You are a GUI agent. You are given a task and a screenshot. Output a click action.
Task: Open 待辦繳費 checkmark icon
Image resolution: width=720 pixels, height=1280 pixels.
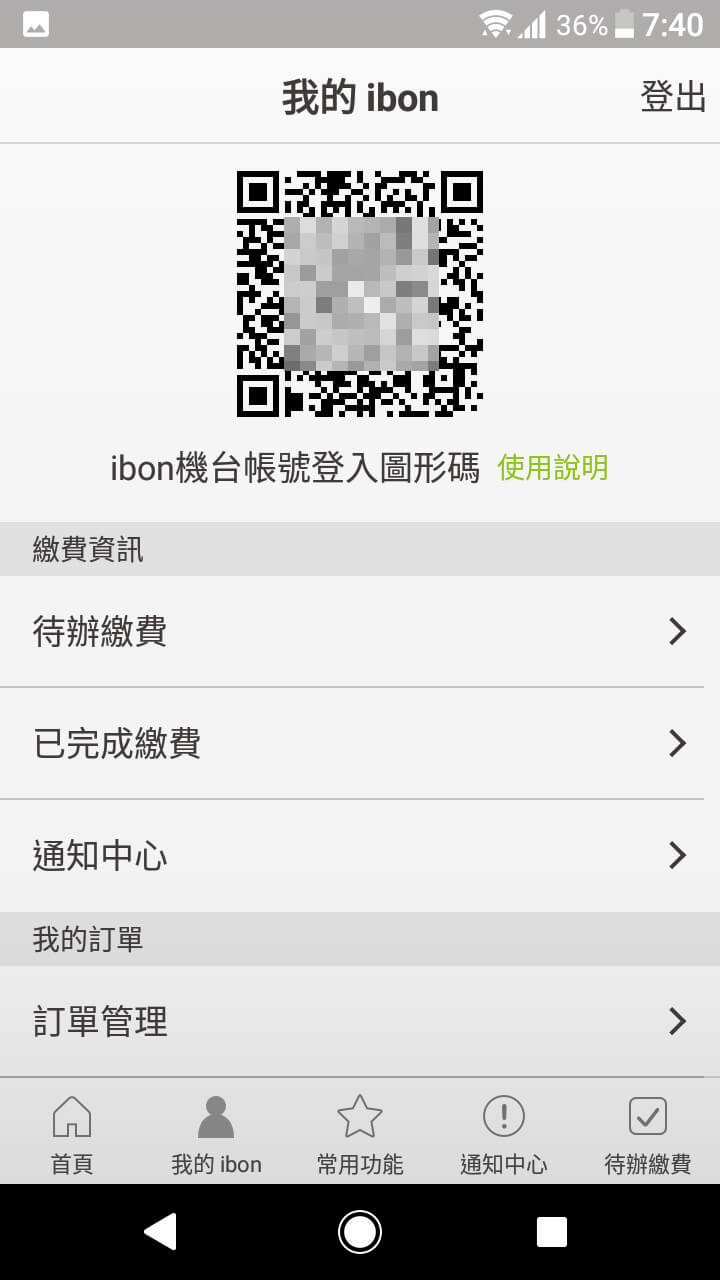click(x=647, y=1115)
